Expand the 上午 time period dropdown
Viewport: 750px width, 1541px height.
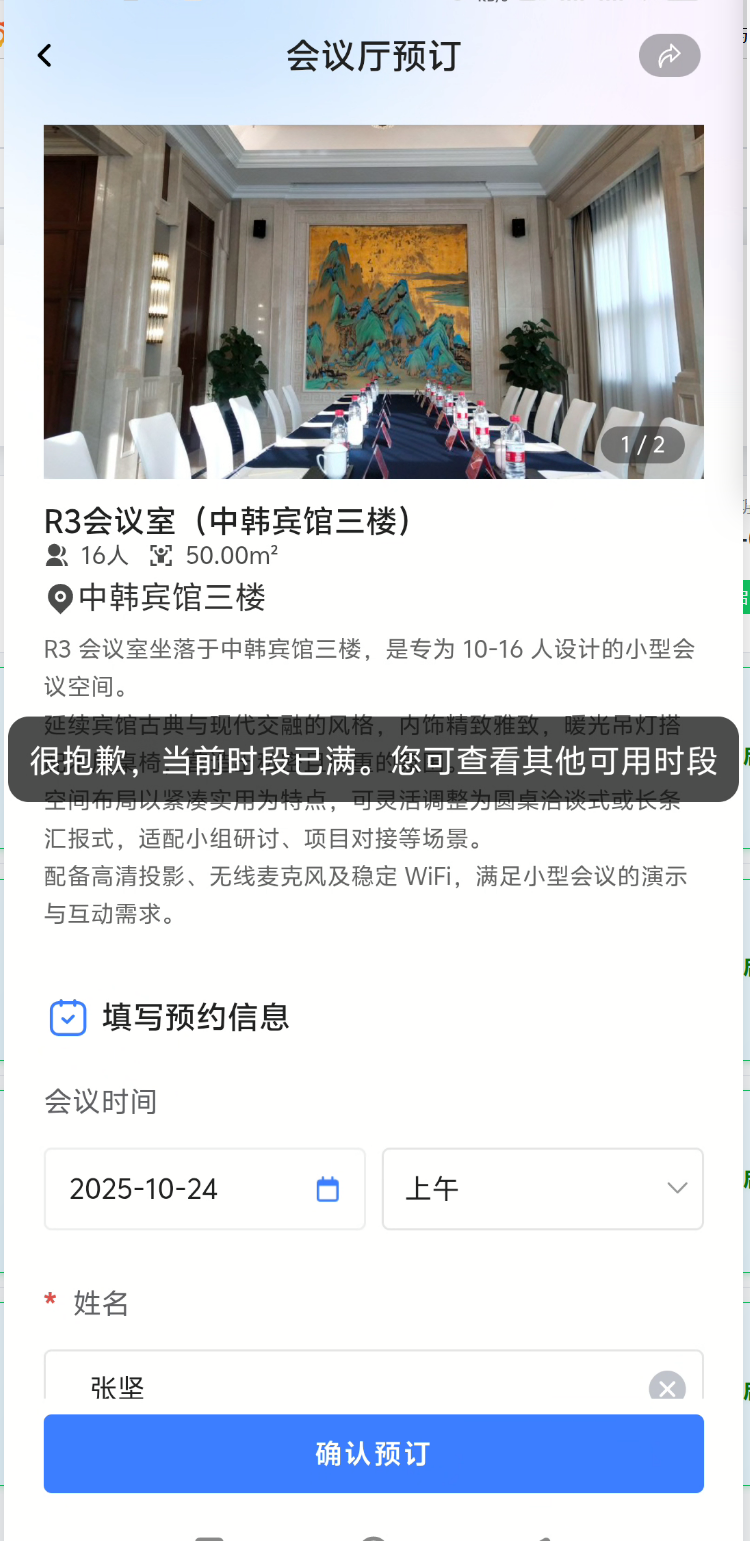pos(543,1189)
